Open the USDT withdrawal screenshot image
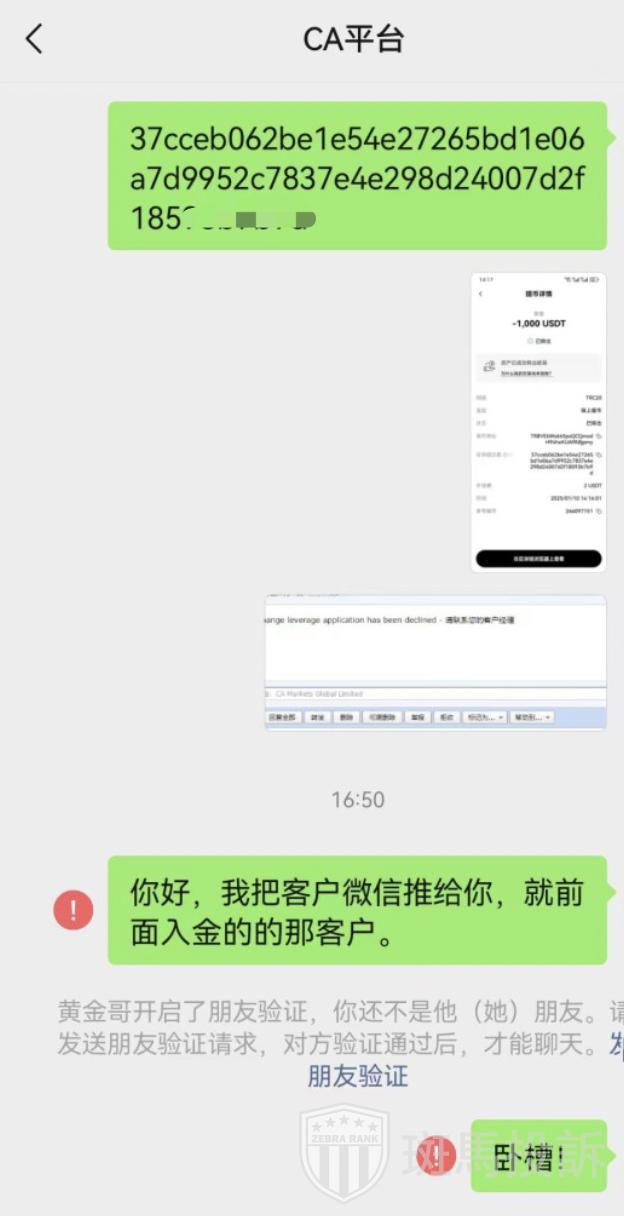Viewport: 624px width, 1216px height. click(538, 421)
